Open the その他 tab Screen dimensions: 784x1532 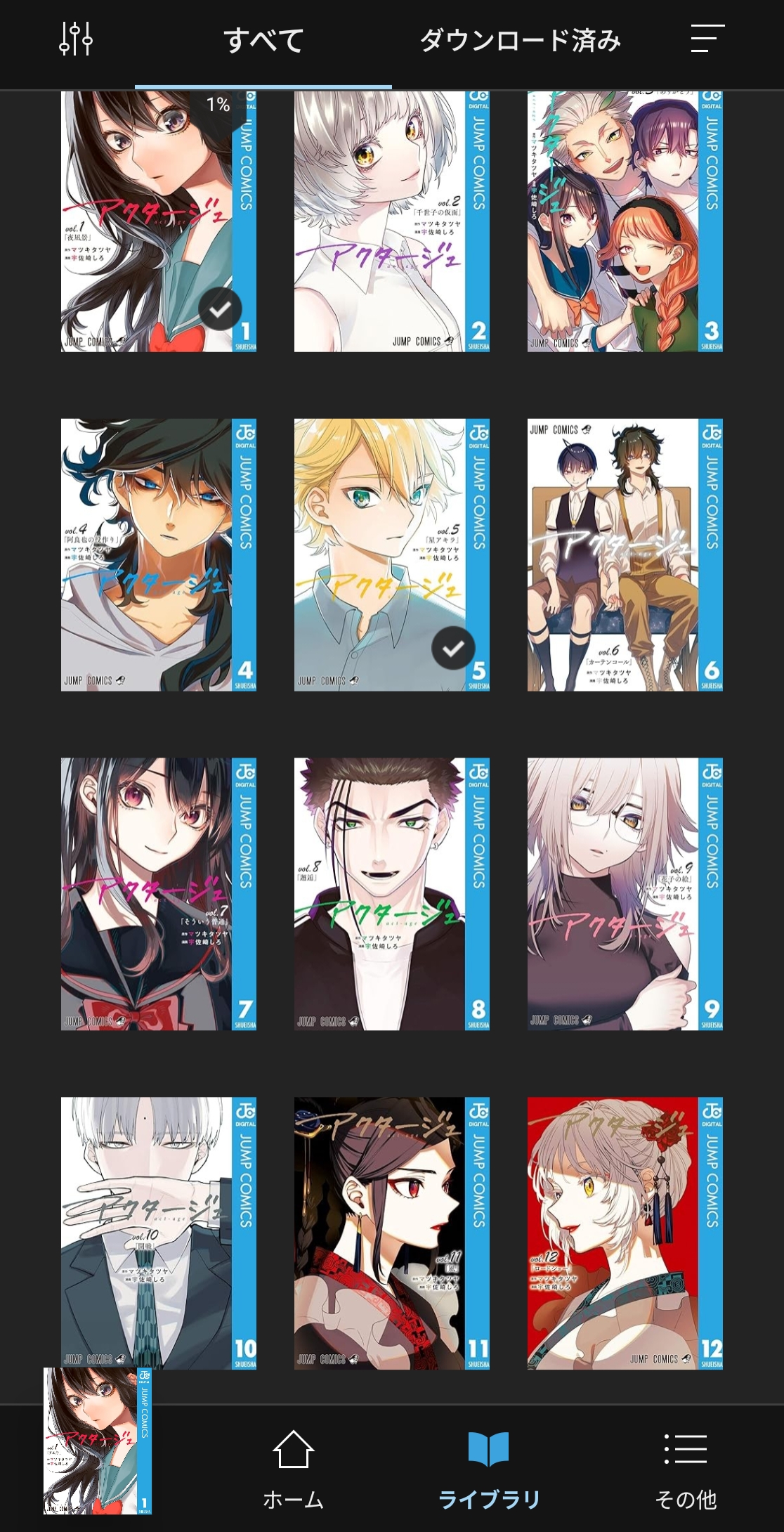685,1467
